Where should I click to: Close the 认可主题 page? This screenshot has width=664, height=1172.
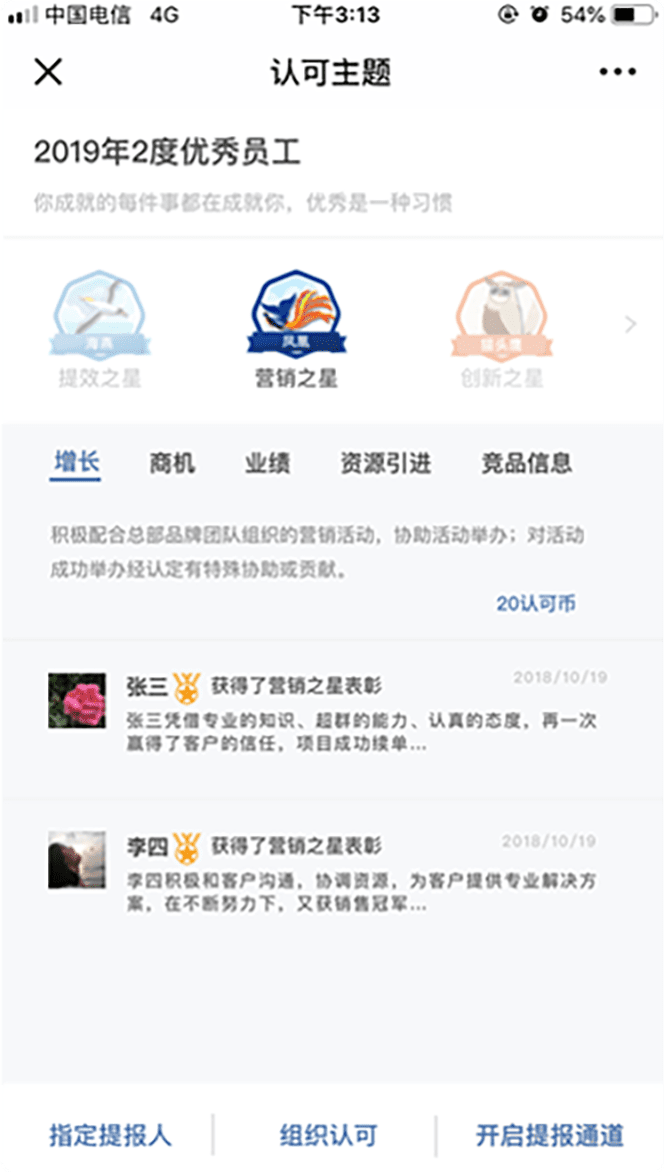tap(48, 72)
